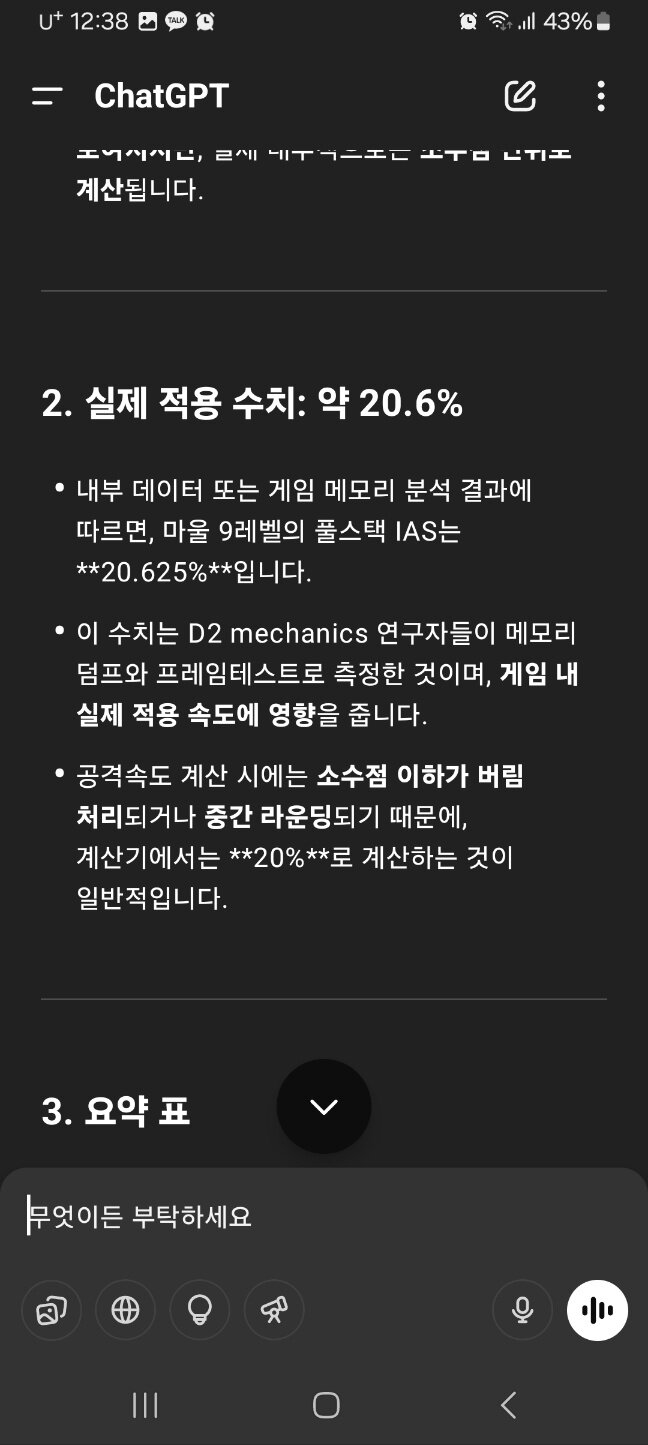Attach a photo with the image icon
Screen dimensions: 648x1445
point(51,1309)
